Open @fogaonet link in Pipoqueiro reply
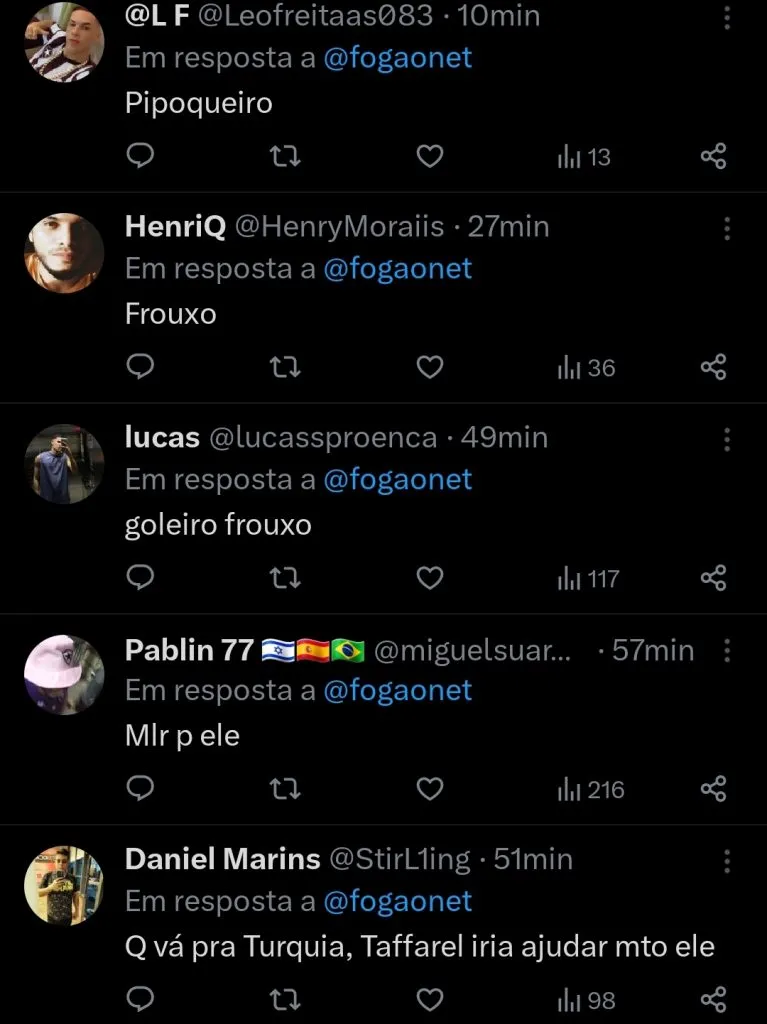 pyautogui.click(x=399, y=58)
